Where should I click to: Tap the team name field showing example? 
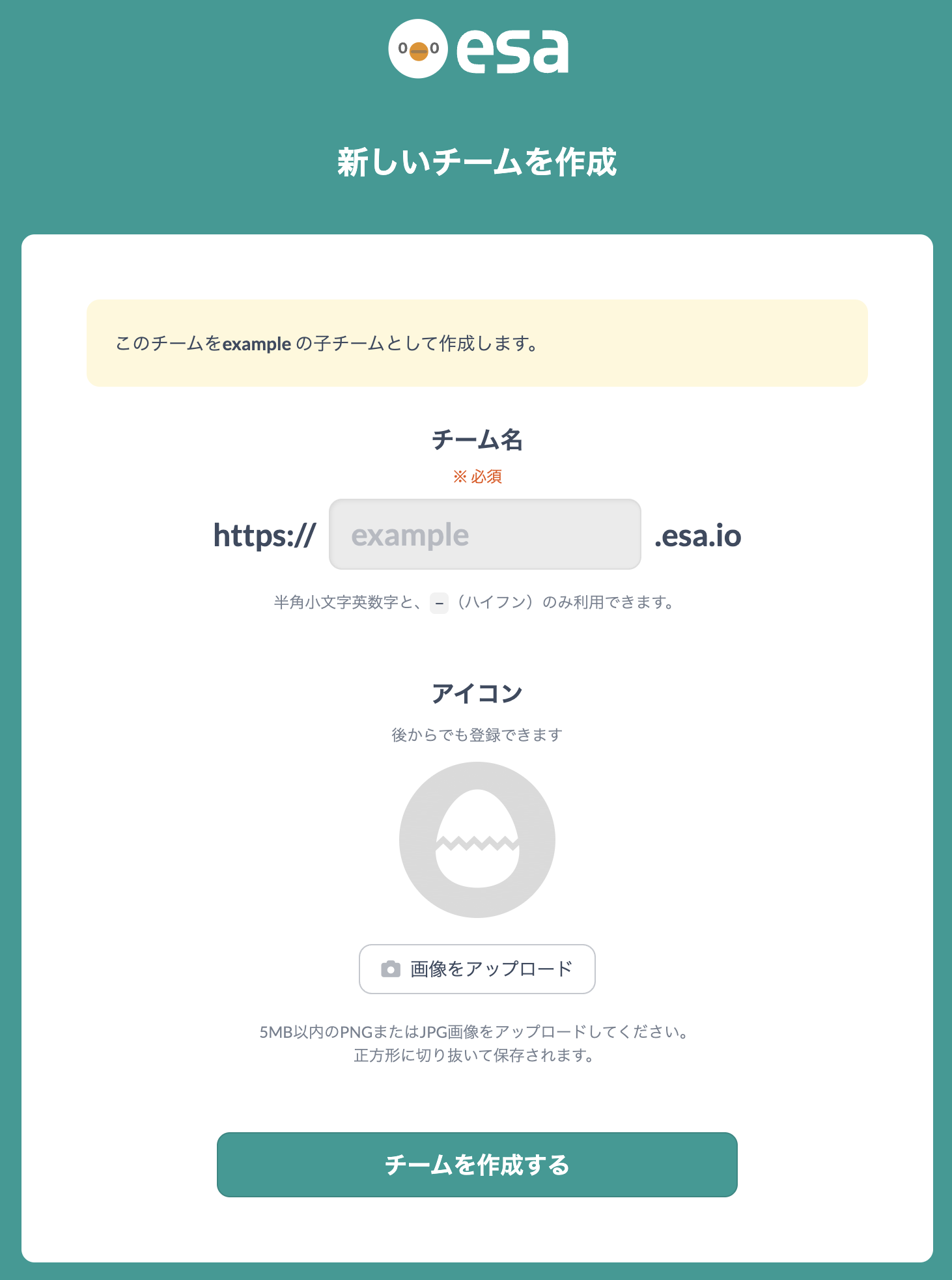484,535
